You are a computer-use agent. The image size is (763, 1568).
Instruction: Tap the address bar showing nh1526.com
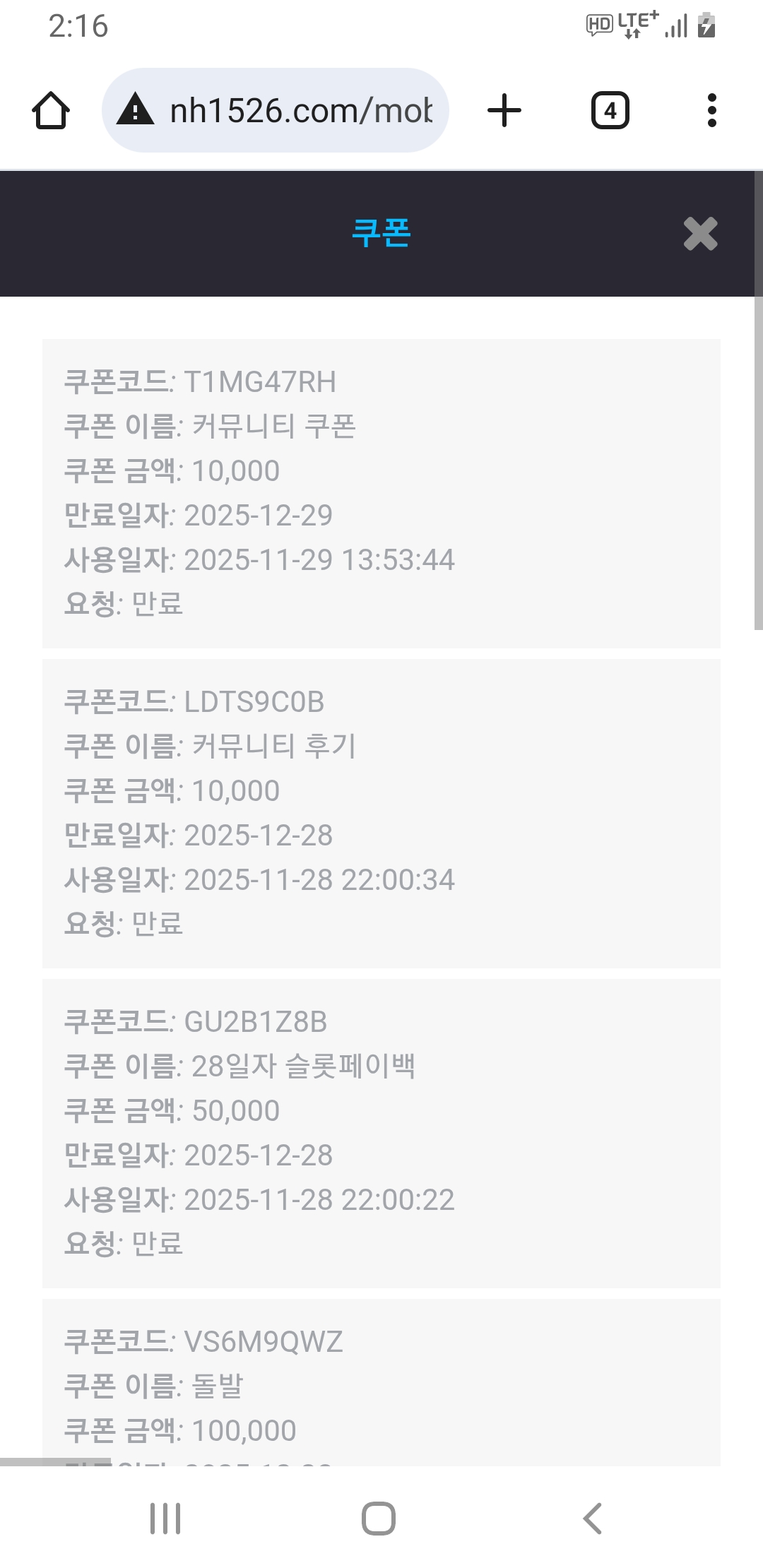[x=297, y=110]
